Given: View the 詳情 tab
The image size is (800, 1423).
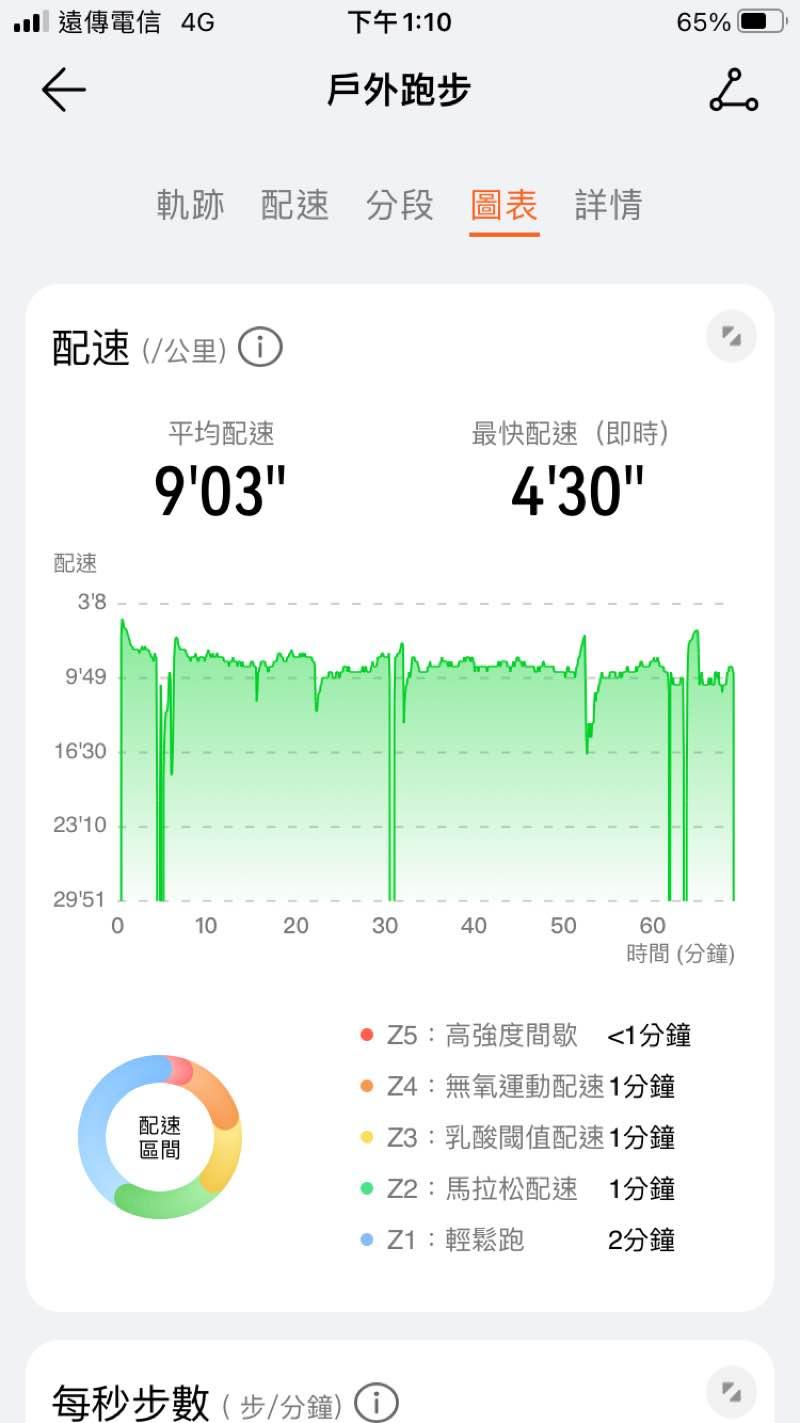Looking at the screenshot, I should (608, 205).
